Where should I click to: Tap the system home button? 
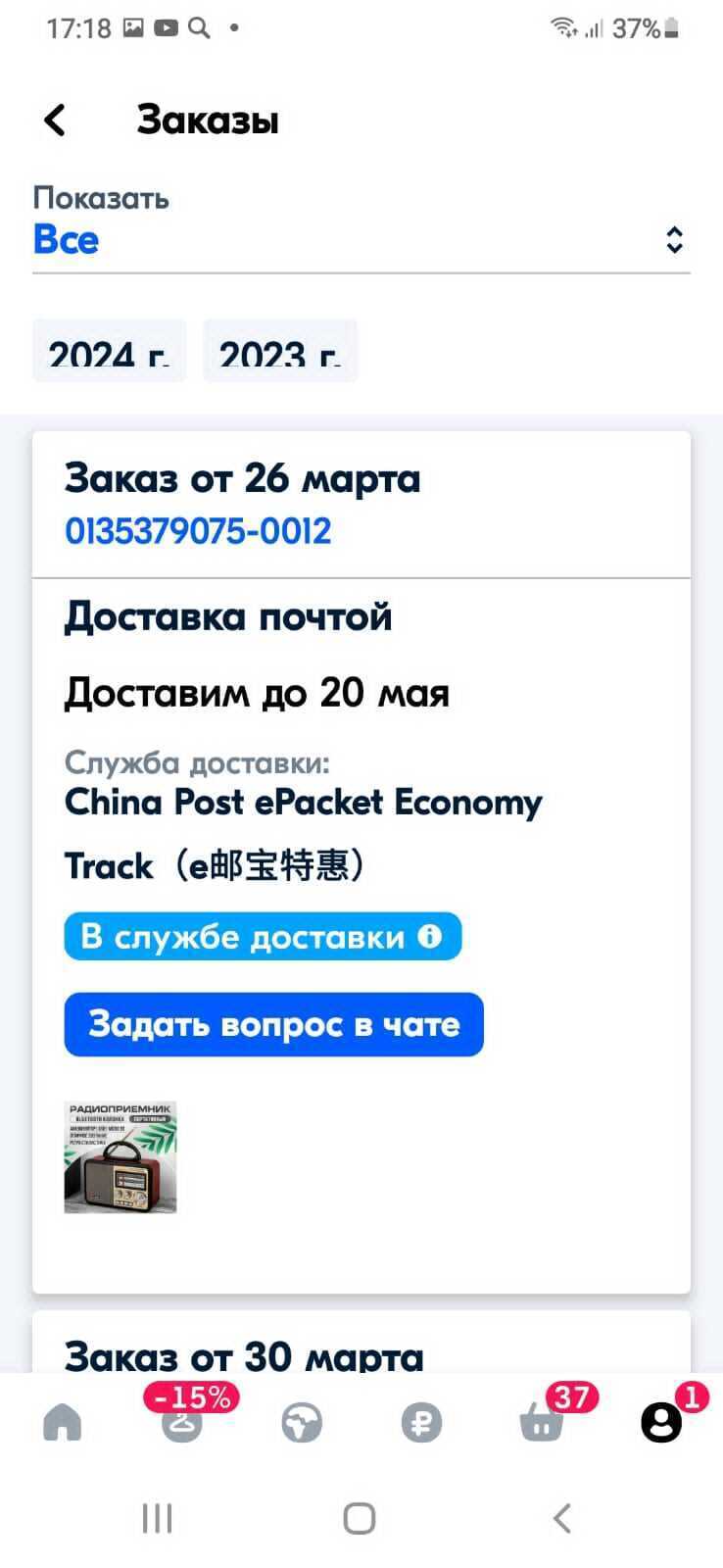coord(360,1518)
